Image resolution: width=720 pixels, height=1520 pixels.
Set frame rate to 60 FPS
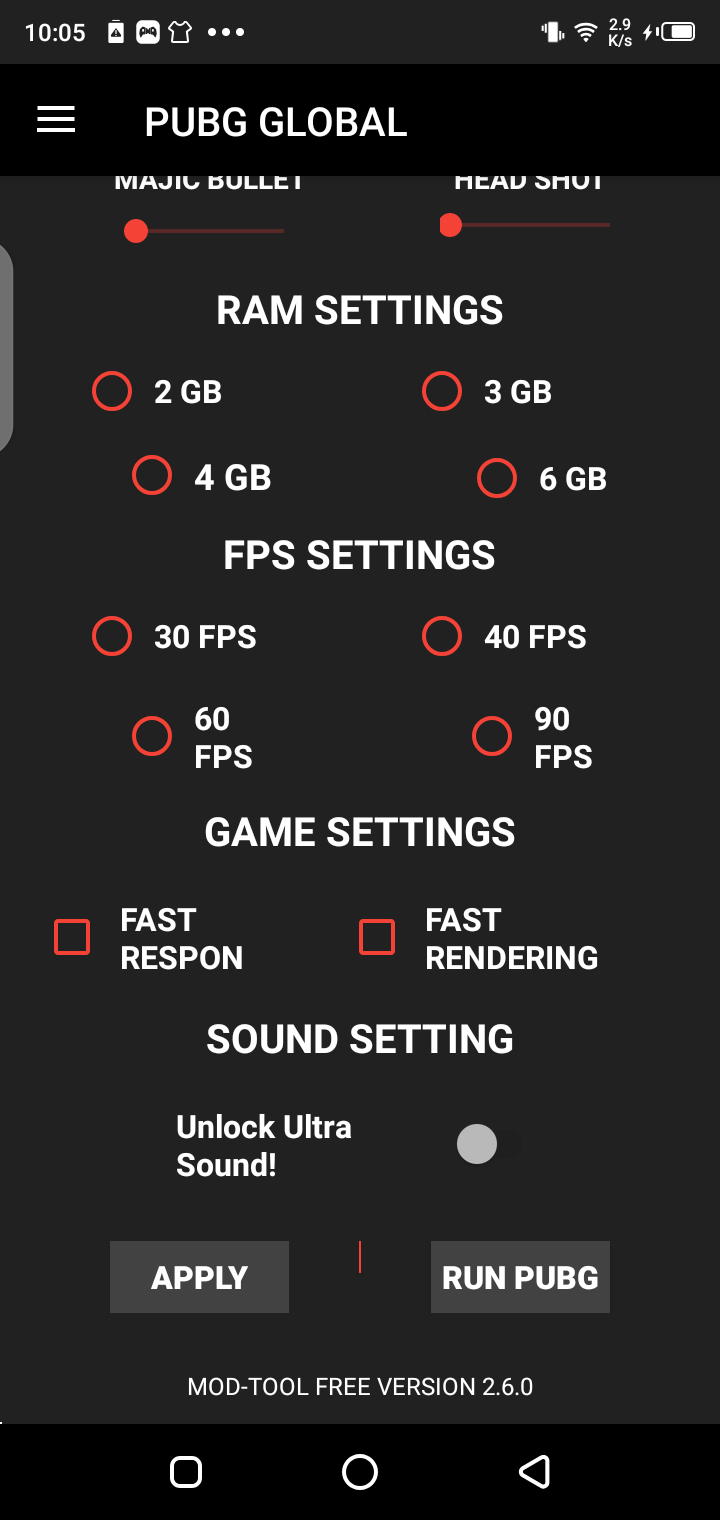point(152,737)
